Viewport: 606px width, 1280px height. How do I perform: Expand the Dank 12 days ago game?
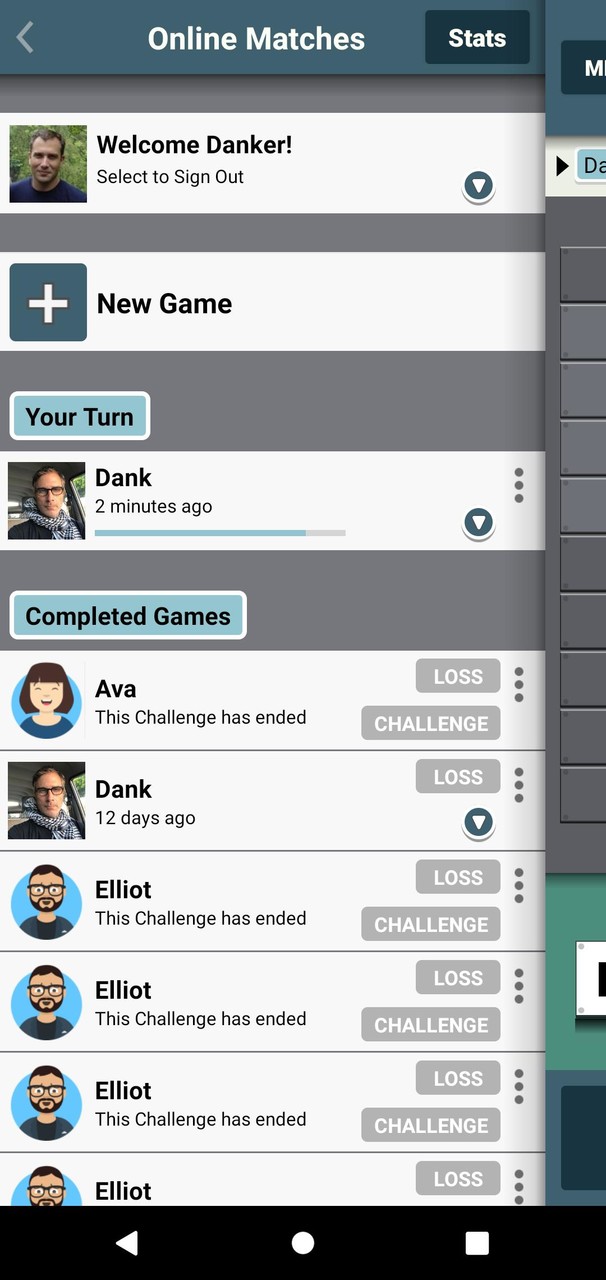tap(479, 822)
